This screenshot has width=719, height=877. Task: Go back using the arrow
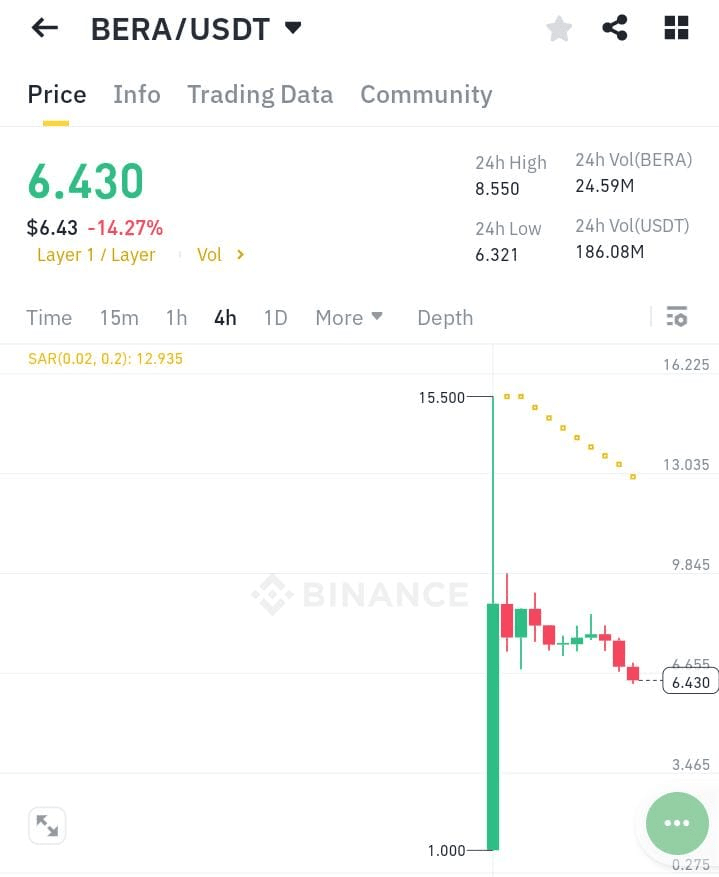pyautogui.click(x=45, y=28)
